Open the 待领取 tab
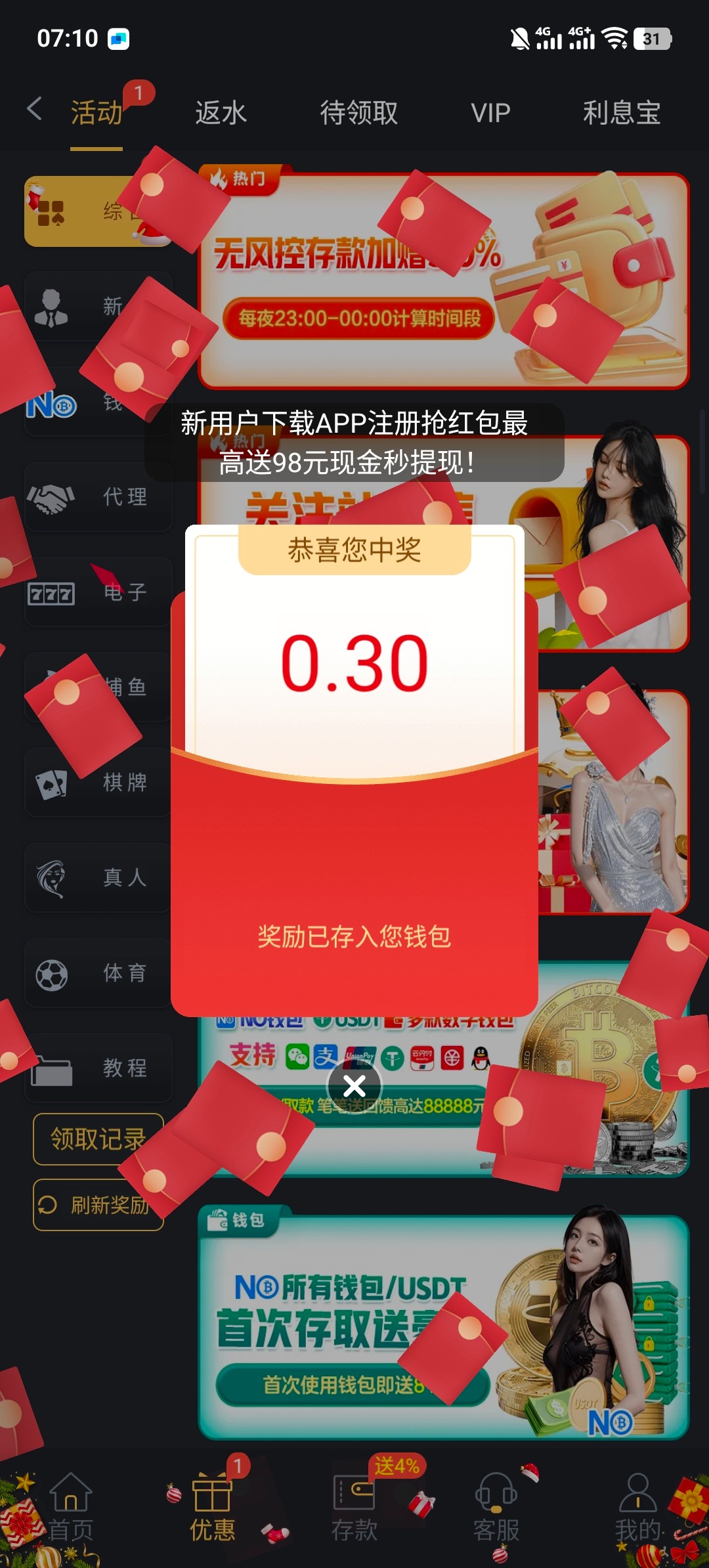The image size is (709, 1568). point(358,113)
